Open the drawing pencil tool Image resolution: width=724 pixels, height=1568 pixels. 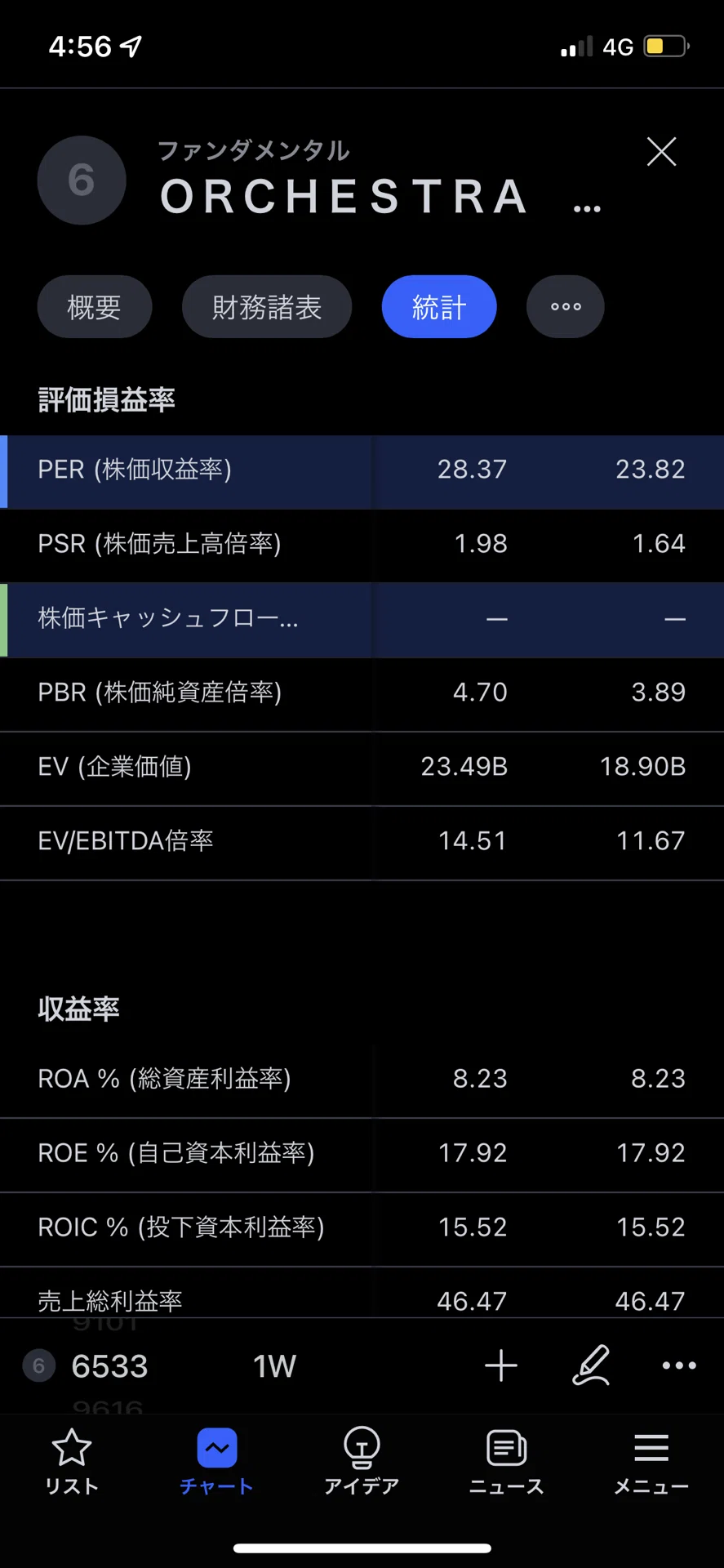(x=591, y=1365)
